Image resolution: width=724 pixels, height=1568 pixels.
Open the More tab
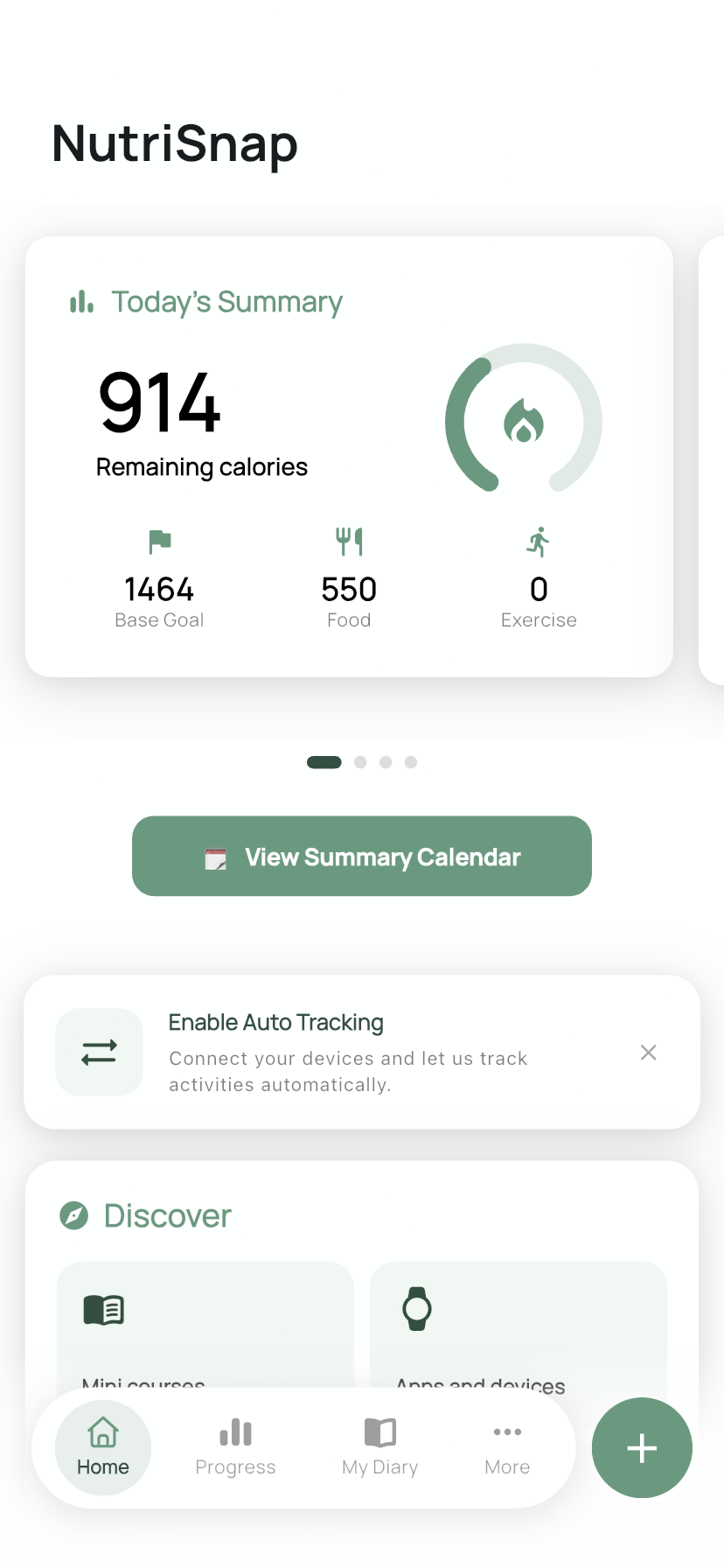tap(507, 1448)
